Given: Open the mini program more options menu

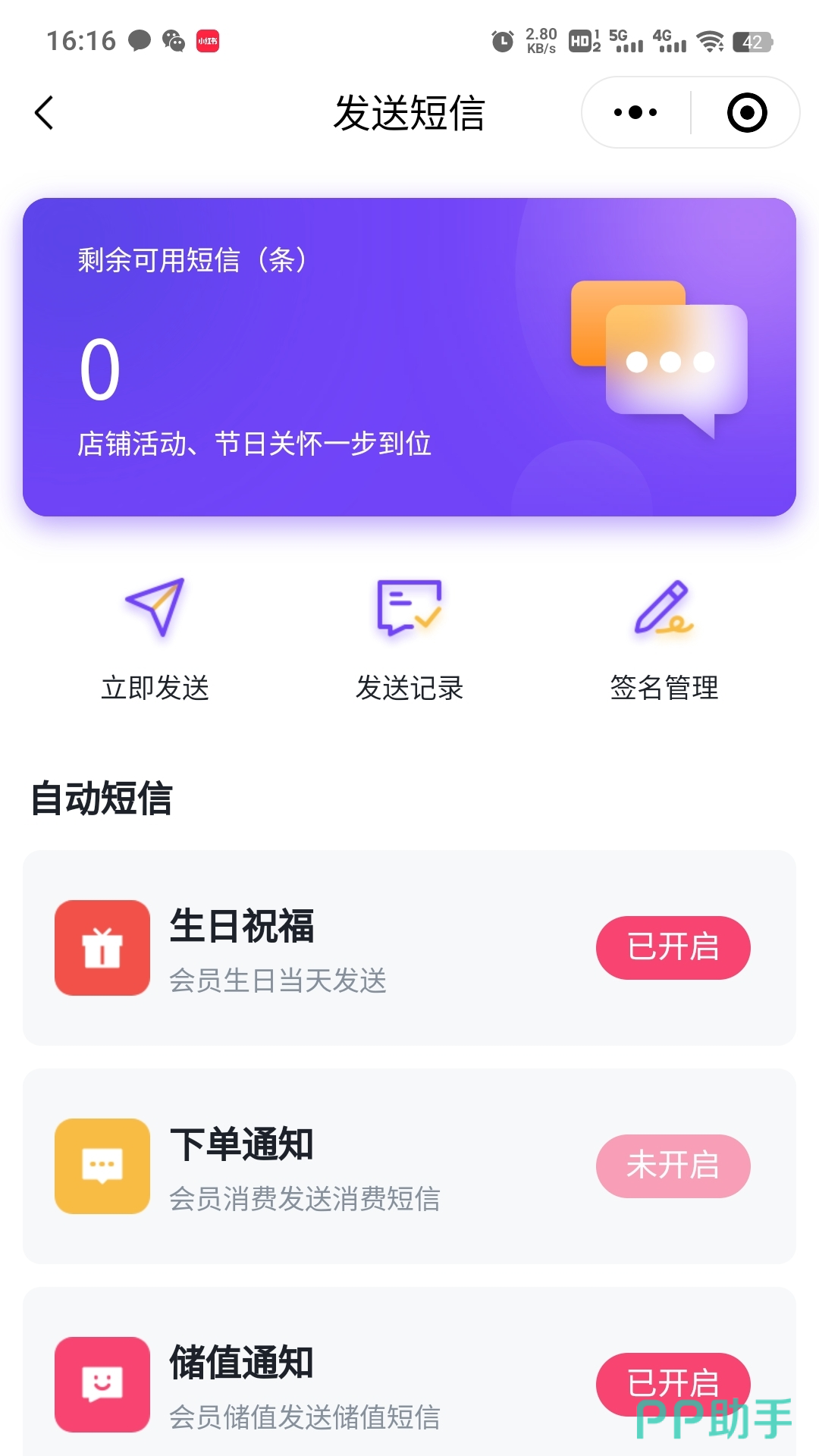Looking at the screenshot, I should pos(635,113).
